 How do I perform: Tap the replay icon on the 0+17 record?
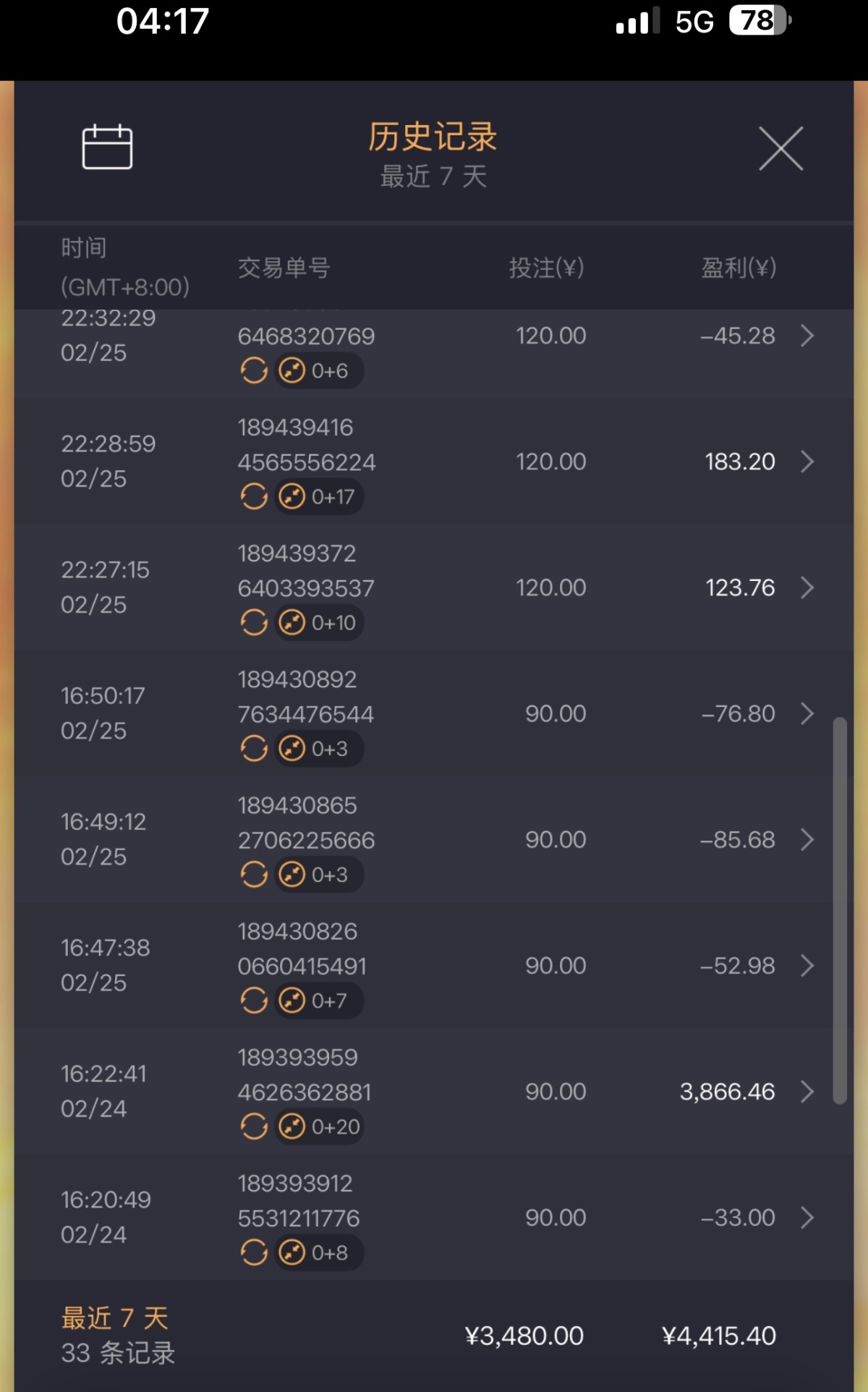click(254, 497)
